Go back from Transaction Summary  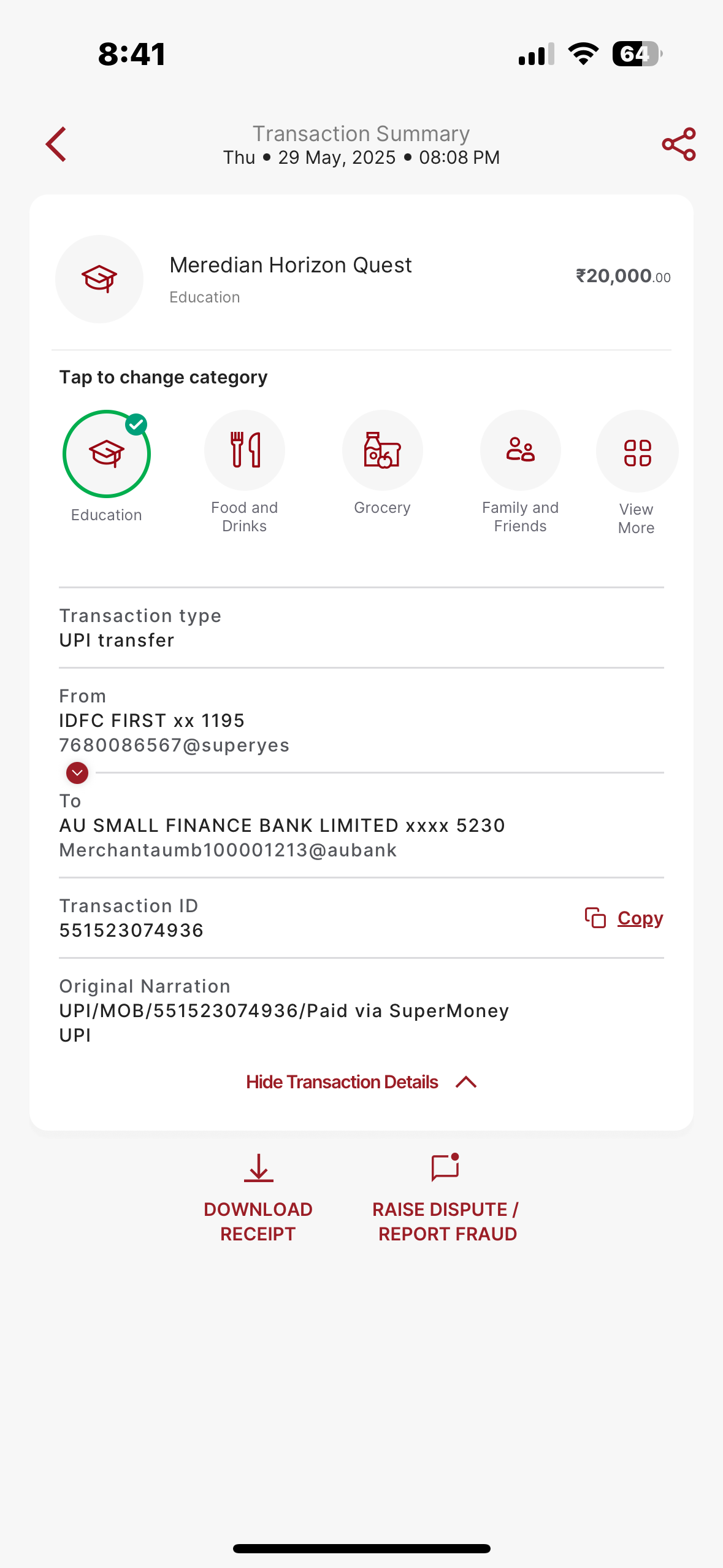point(56,145)
